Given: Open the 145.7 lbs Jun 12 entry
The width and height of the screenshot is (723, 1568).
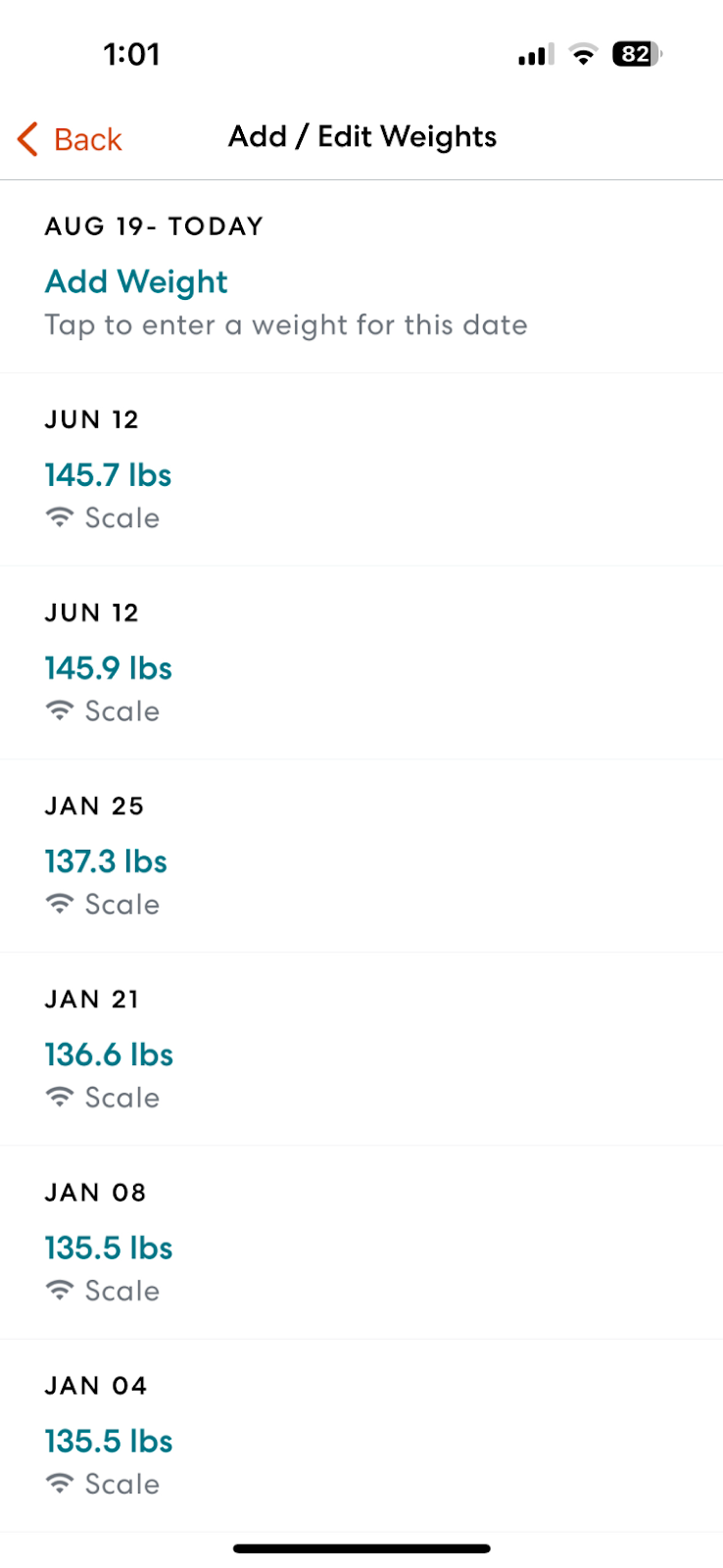Looking at the screenshot, I should (x=361, y=469).
